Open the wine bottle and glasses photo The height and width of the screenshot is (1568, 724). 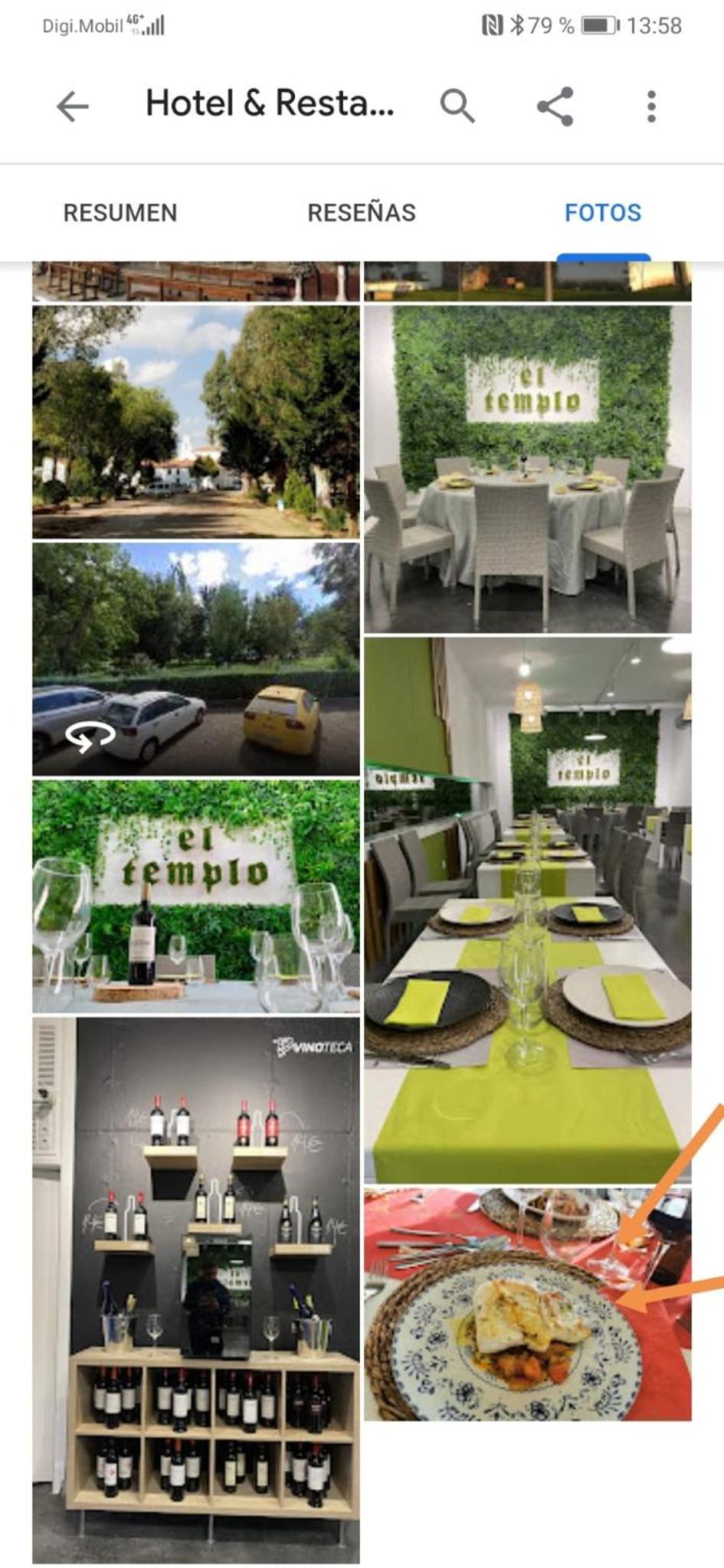click(x=196, y=897)
